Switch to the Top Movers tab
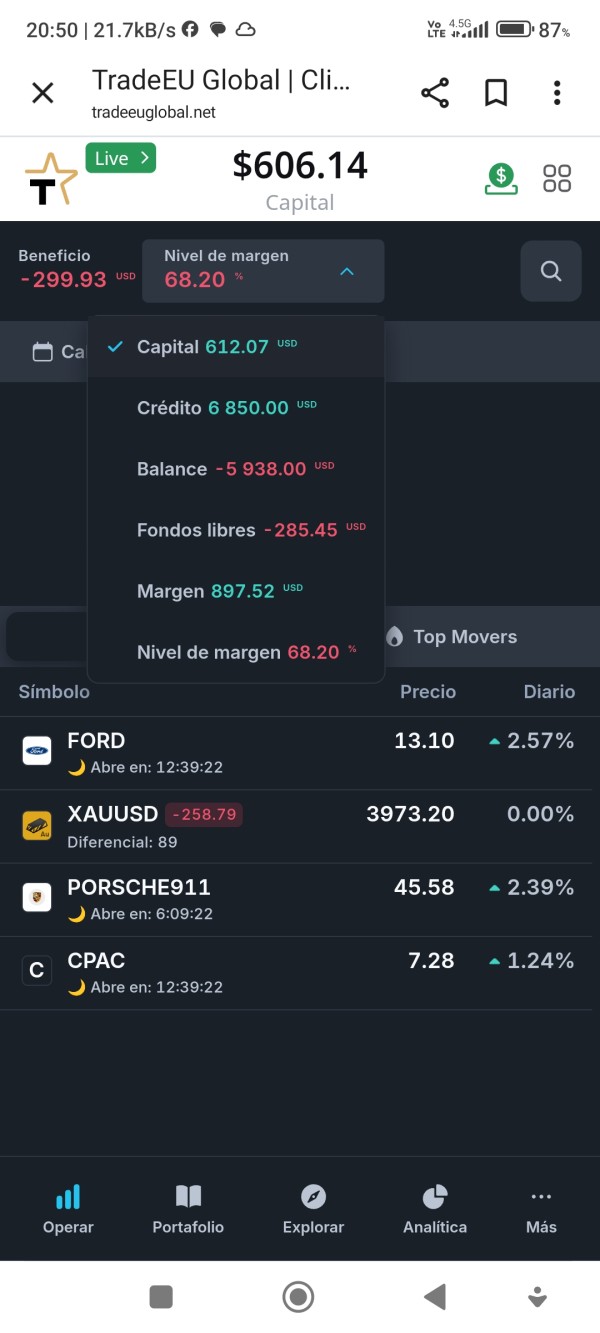Image resolution: width=600 pixels, height=1333 pixels. [451, 637]
